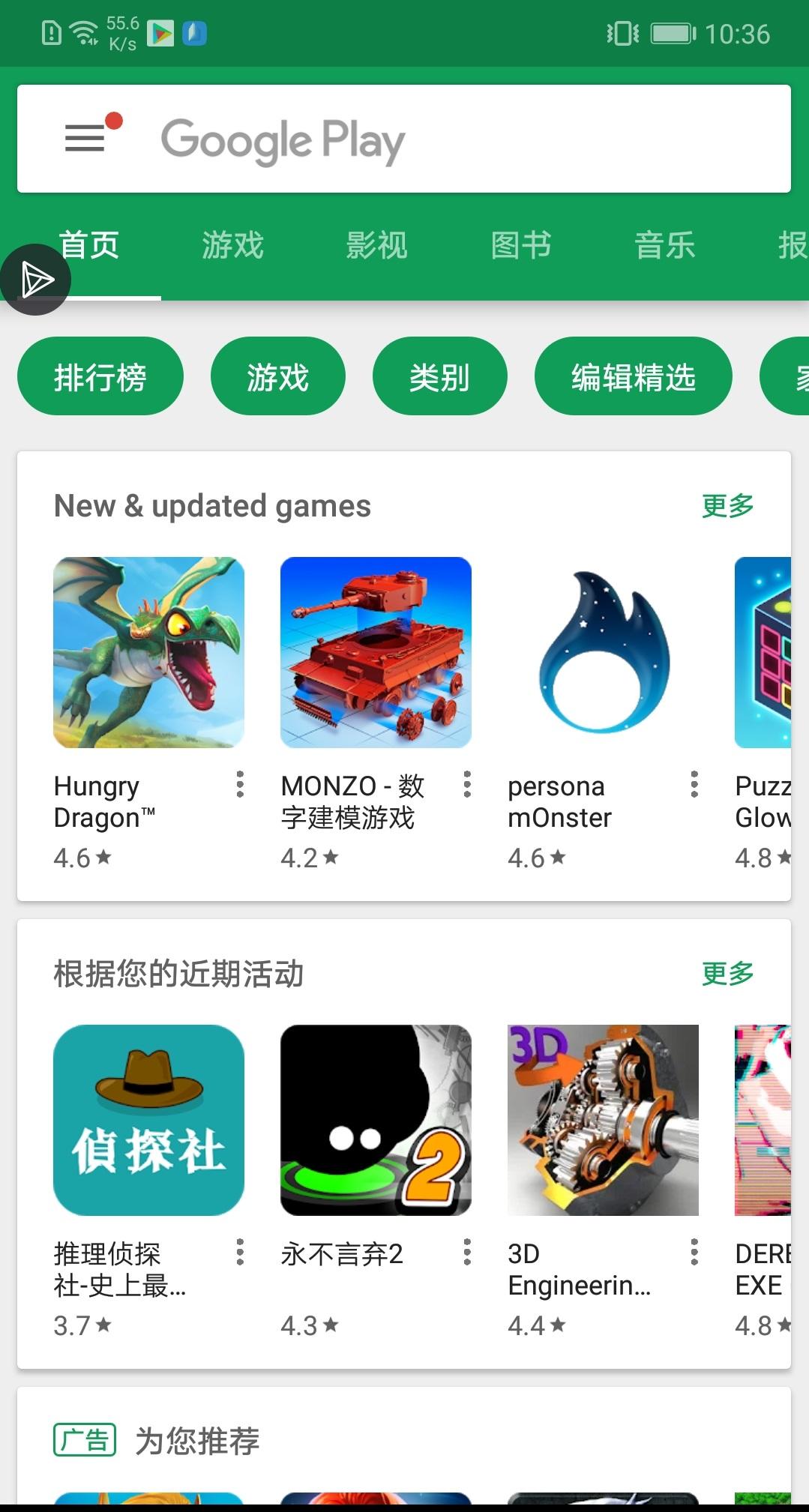The image size is (809, 1512).
Task: Select the 3D Engineering app icon
Action: coord(602,1121)
